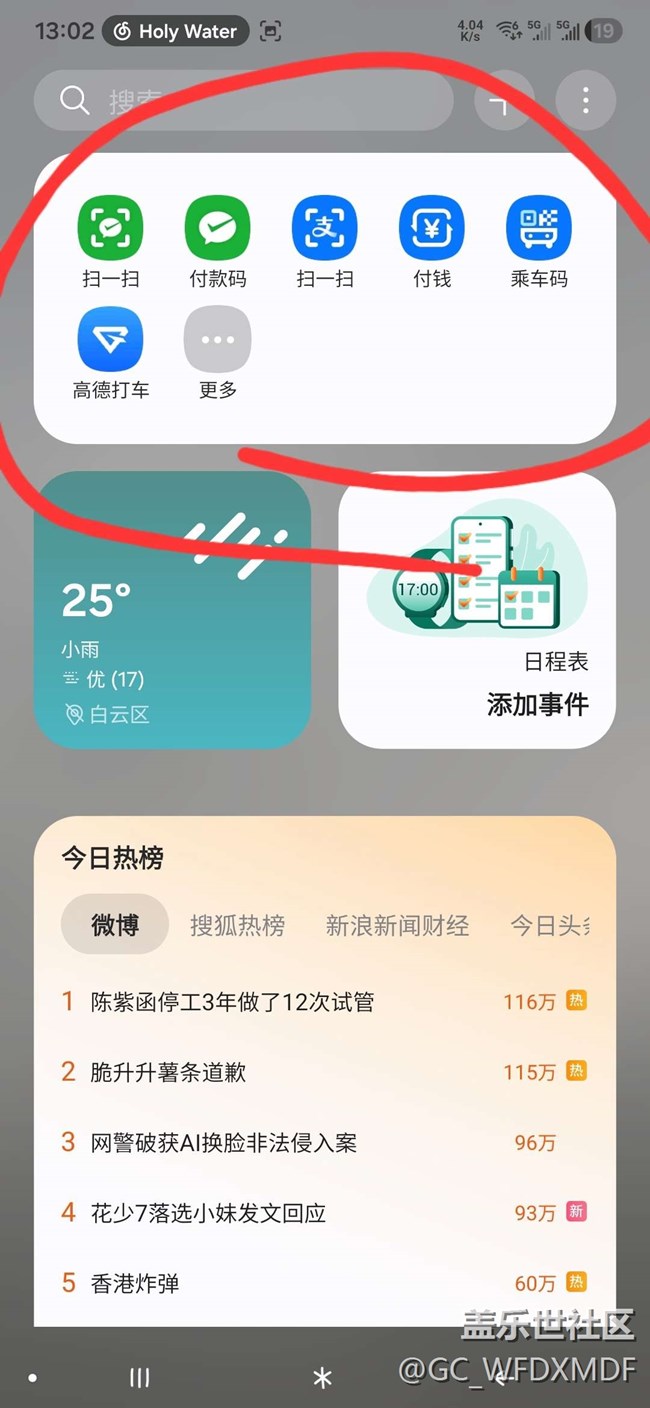Add an event in the 日程表 widget
This screenshot has width=650, height=1408.
pyautogui.click(x=537, y=704)
